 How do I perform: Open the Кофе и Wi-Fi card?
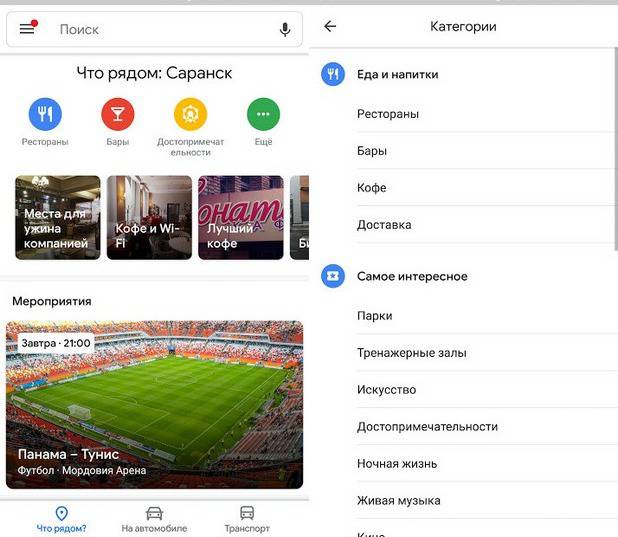tap(149, 217)
